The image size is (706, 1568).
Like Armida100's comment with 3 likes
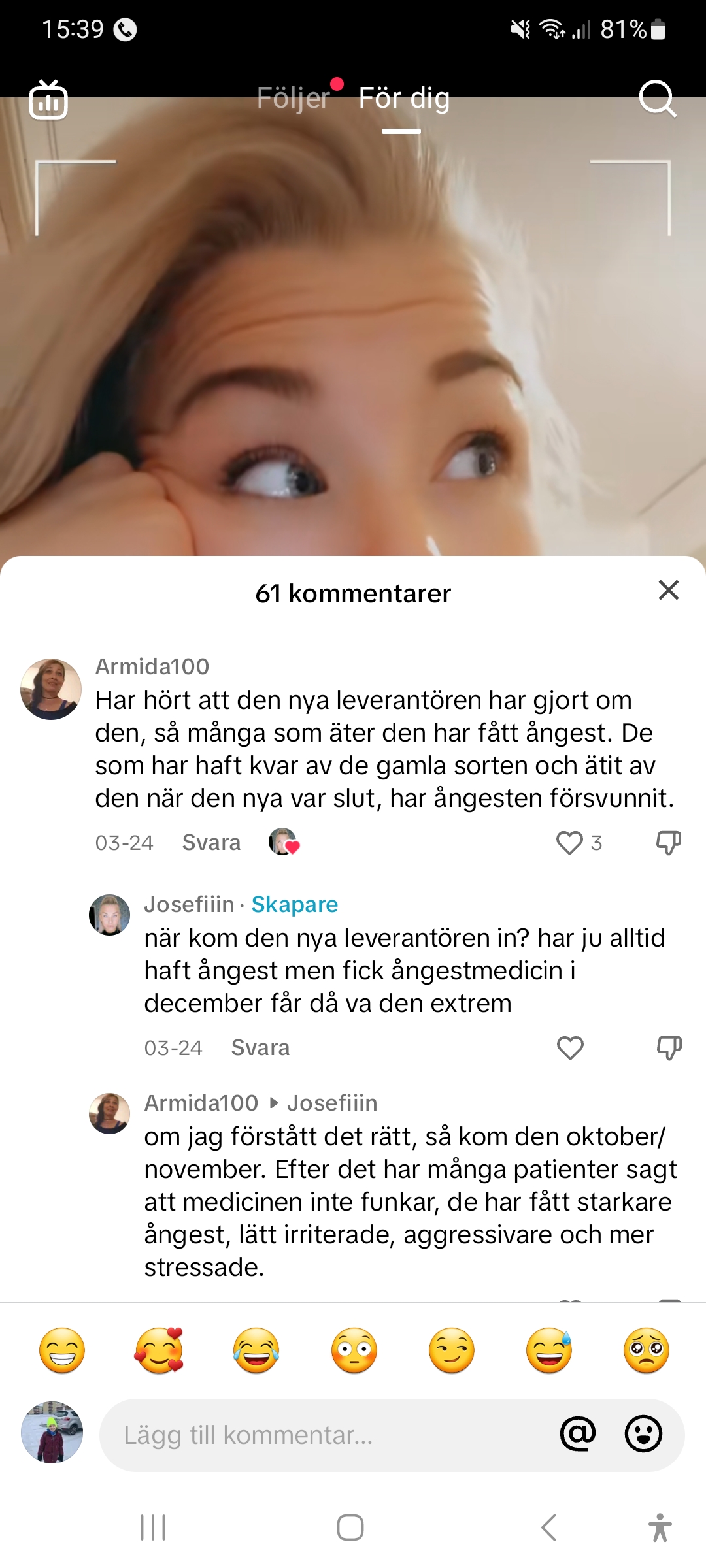569,843
